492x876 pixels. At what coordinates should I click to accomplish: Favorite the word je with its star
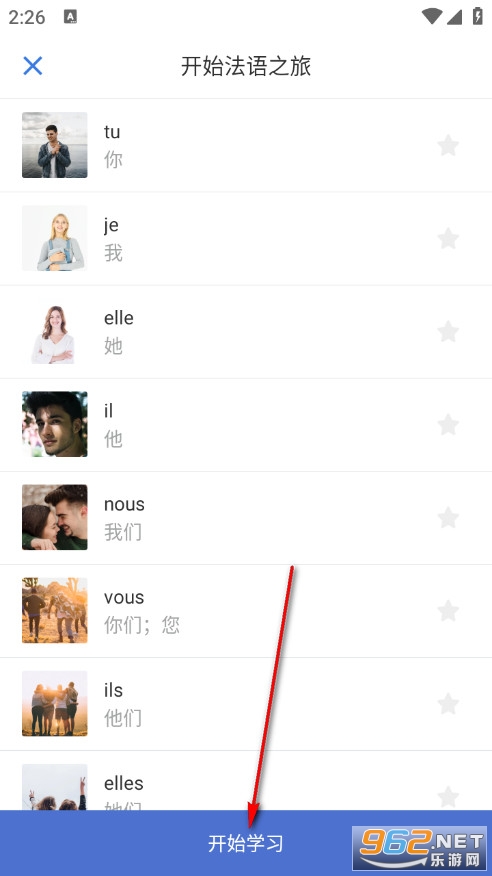[448, 239]
